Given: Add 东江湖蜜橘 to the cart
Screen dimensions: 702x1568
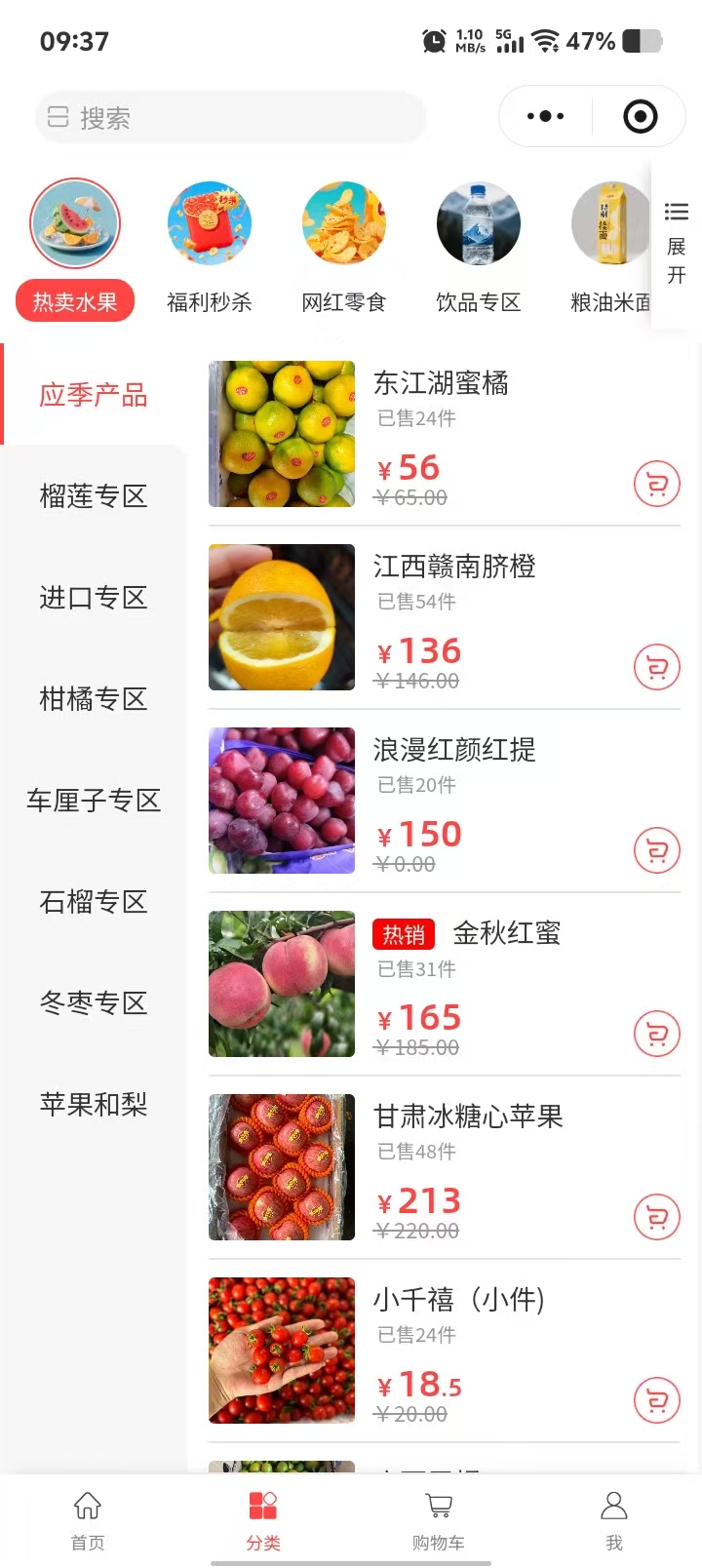Looking at the screenshot, I should coord(656,484).
